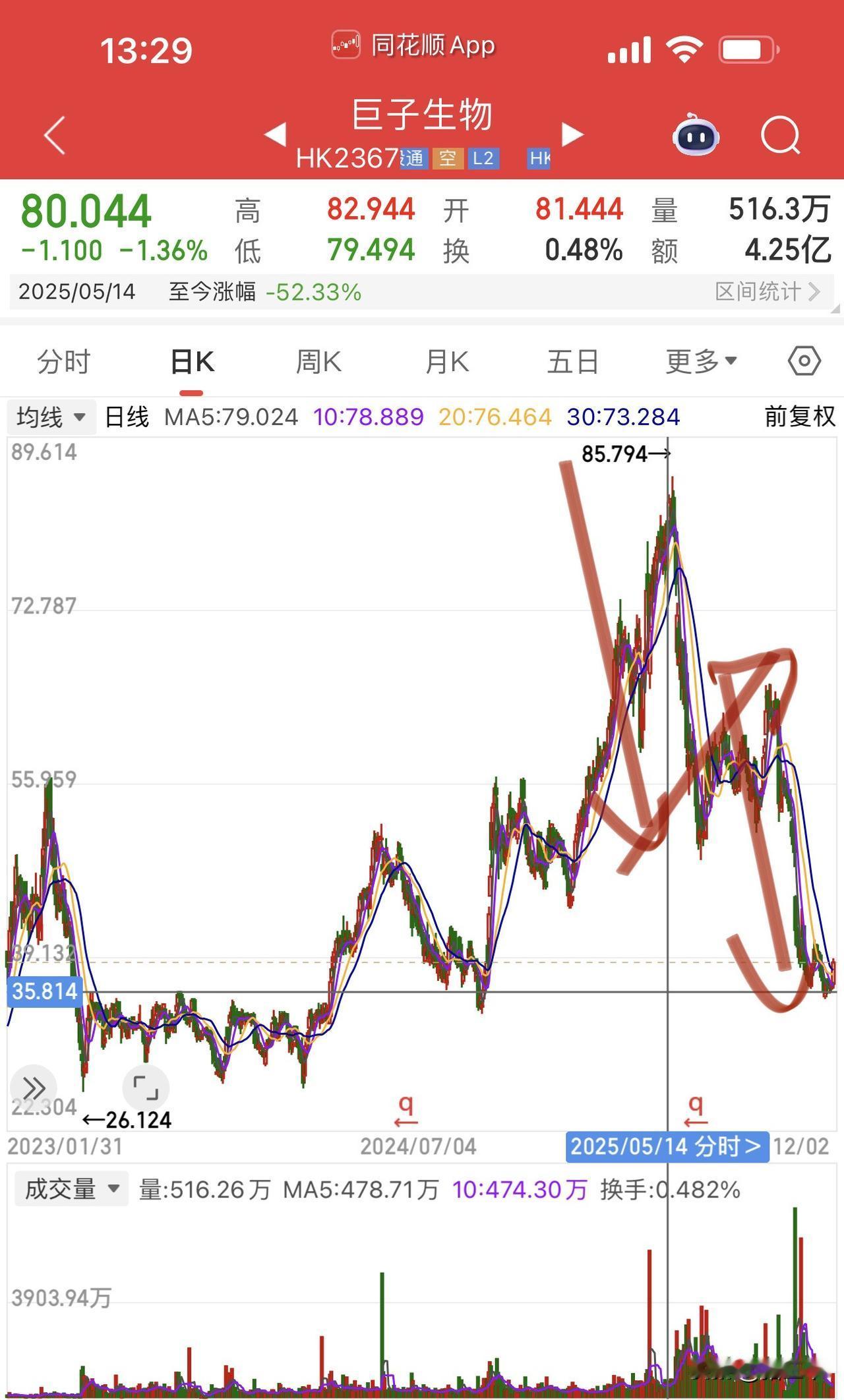This screenshot has height=1400, width=844.
Task: Tap the 同花顺App logo
Action: pos(346,45)
